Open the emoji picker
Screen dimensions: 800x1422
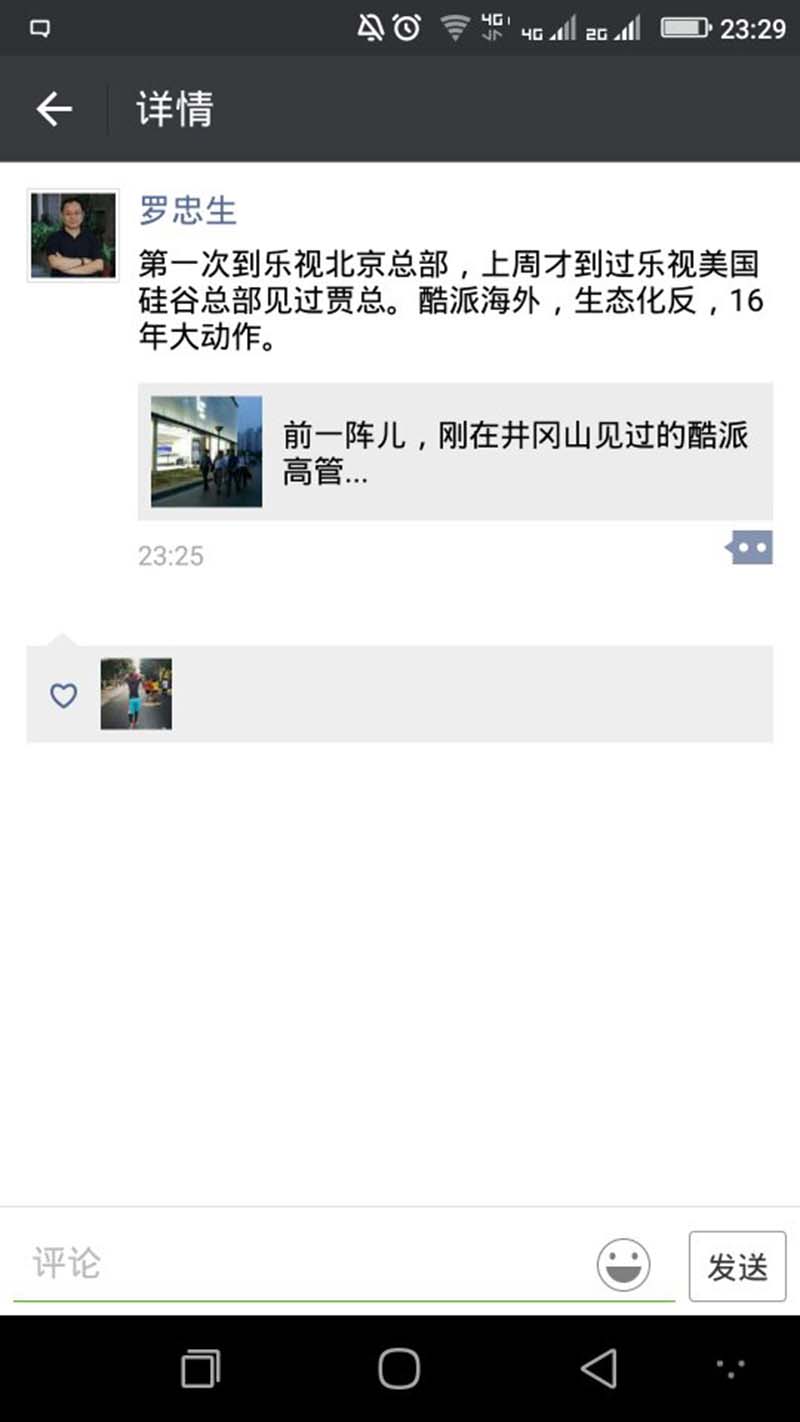tap(624, 1265)
